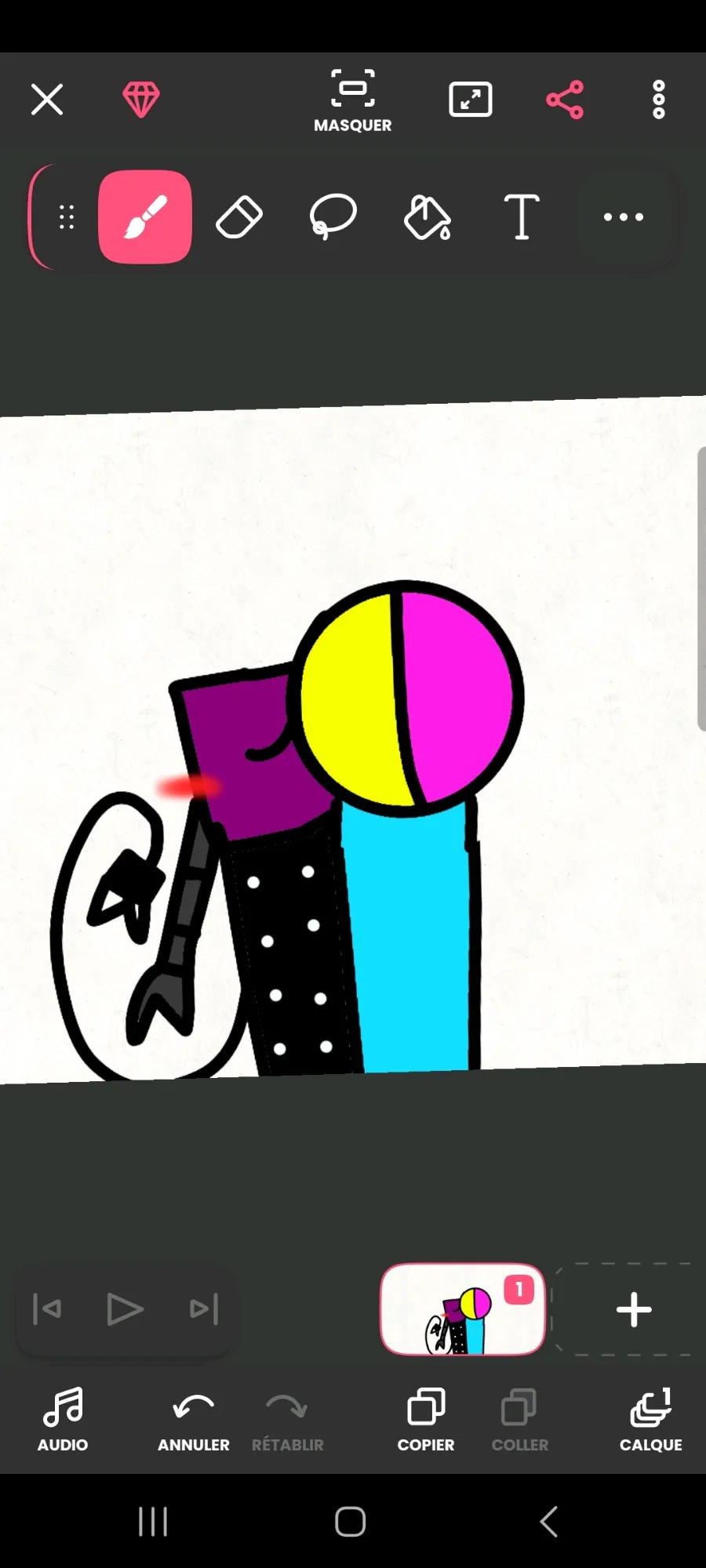Open the CALQUE layers panel

[x=651, y=1420]
